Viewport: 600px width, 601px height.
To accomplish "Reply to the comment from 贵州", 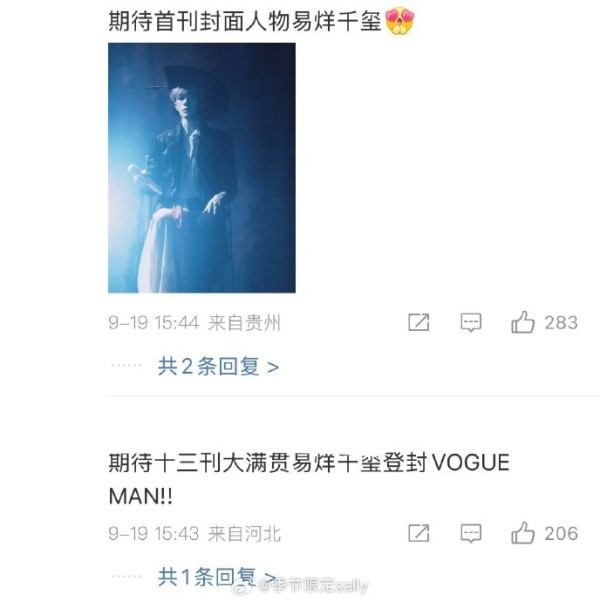I will (x=470, y=322).
